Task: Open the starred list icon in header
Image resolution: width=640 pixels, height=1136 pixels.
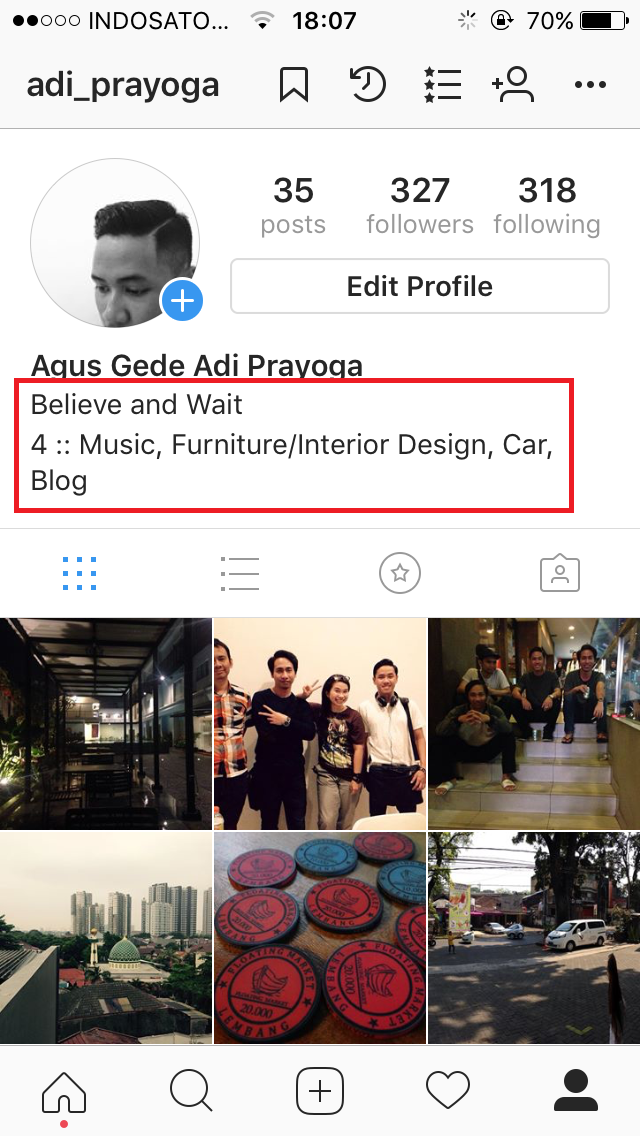Action: [442, 85]
